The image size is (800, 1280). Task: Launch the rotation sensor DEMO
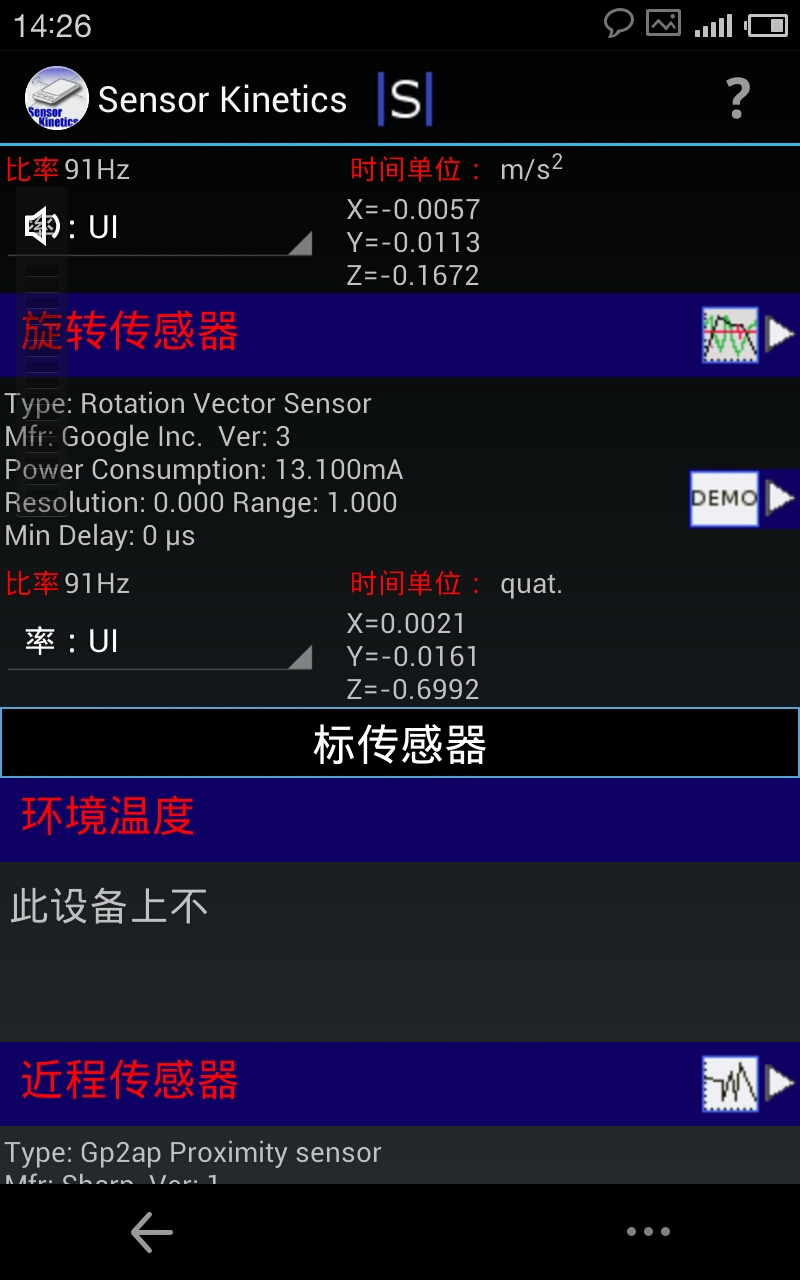pos(743,498)
